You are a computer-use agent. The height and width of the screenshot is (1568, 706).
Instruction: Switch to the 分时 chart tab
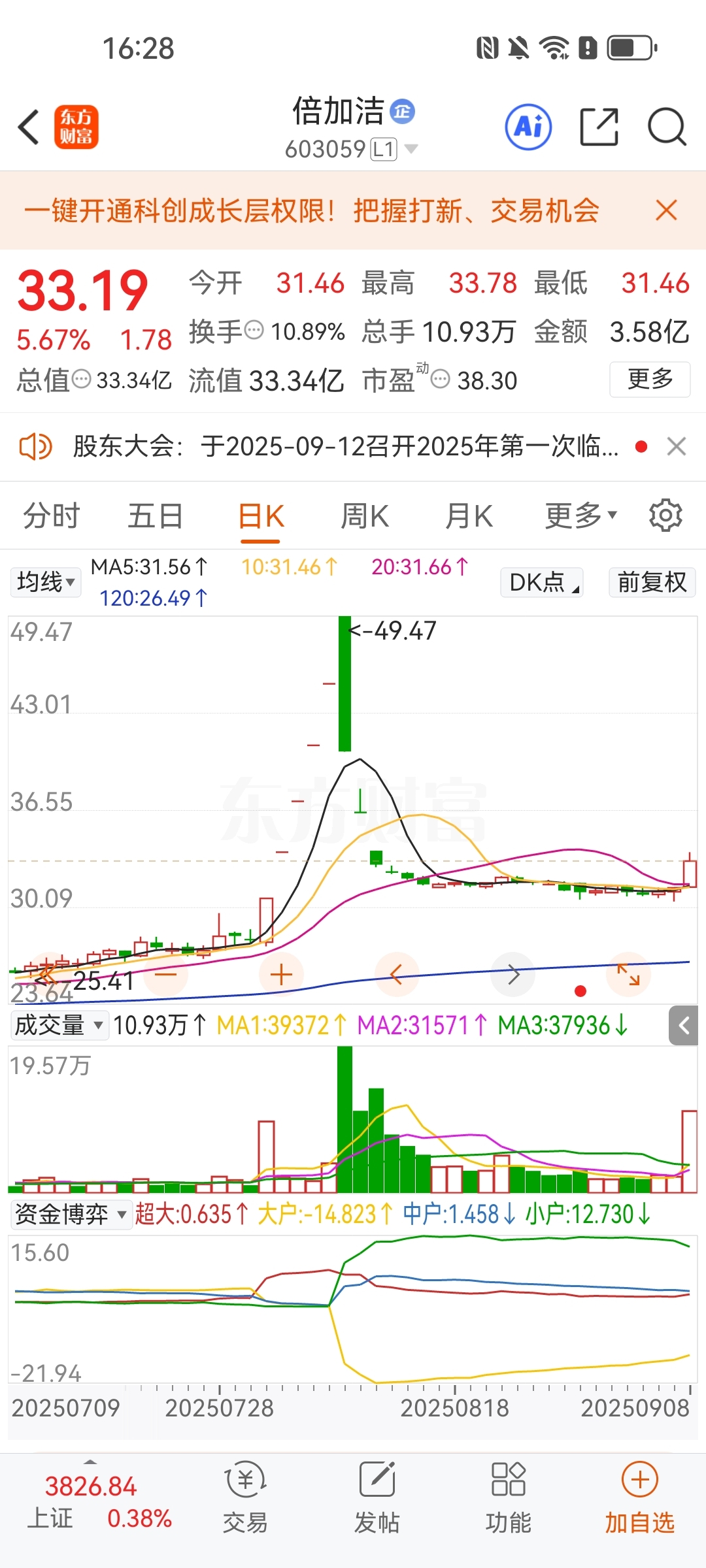coord(51,516)
